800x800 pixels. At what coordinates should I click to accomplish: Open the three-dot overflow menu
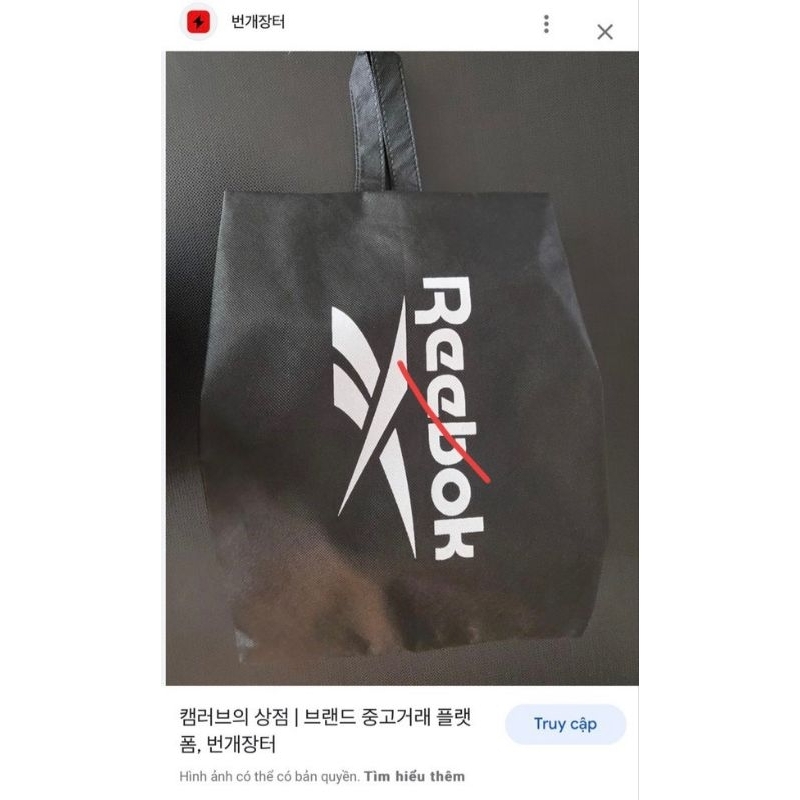coord(546,24)
